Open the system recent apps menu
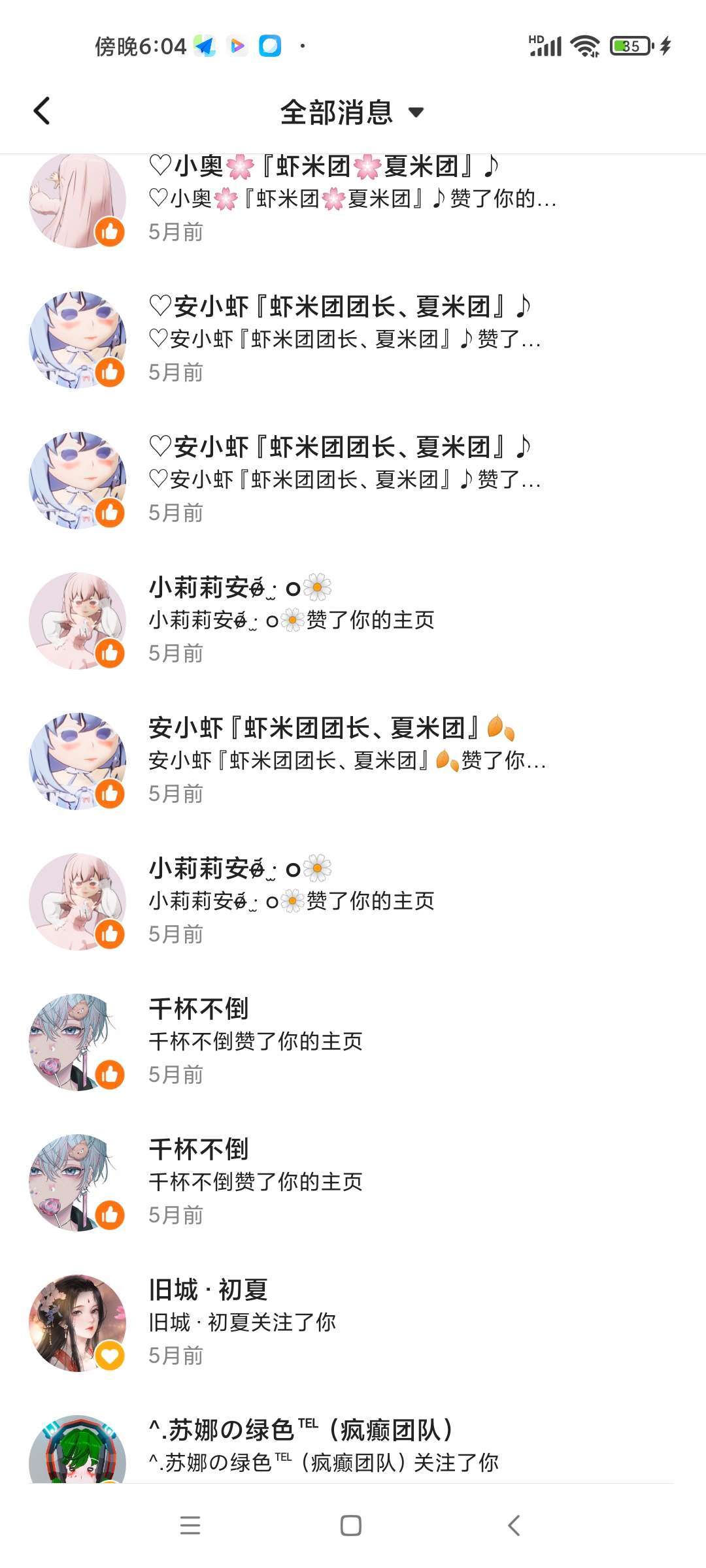Viewport: 706px width, 1568px height. tap(190, 1526)
